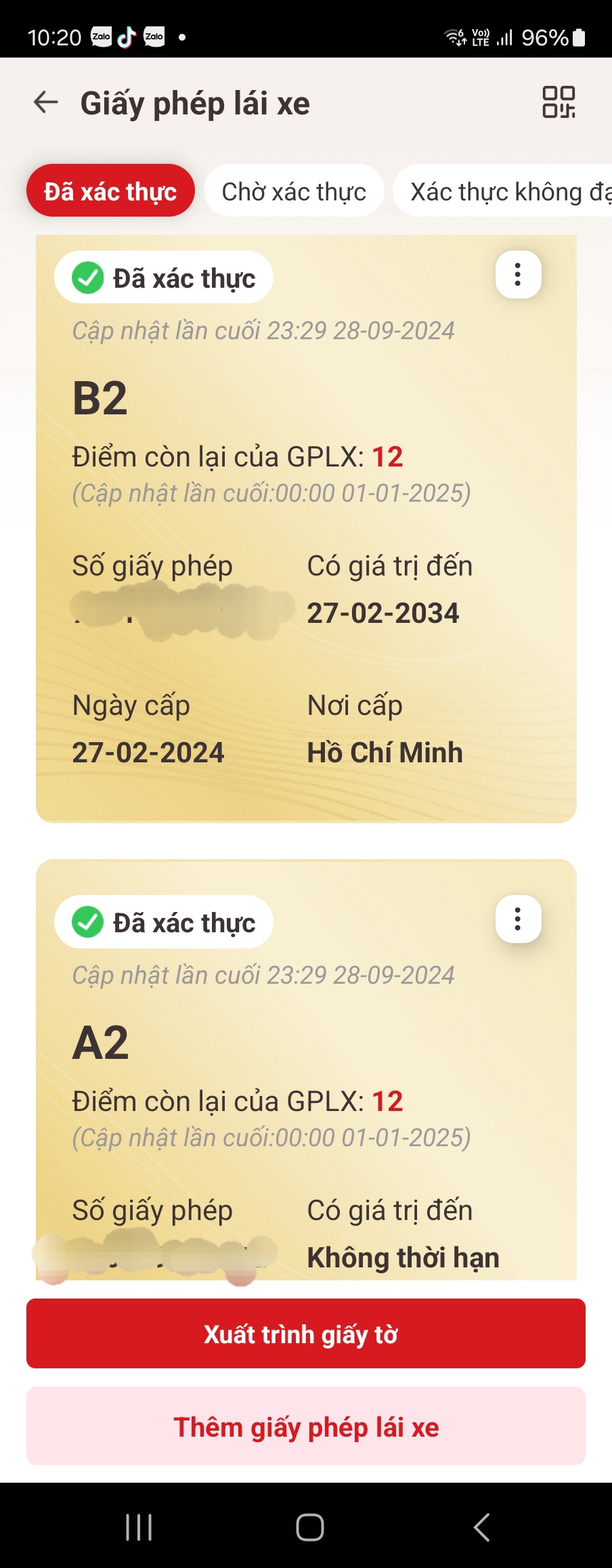Tap the Zalo notification icon in status bar
The image size is (612, 1568).
[x=100, y=37]
